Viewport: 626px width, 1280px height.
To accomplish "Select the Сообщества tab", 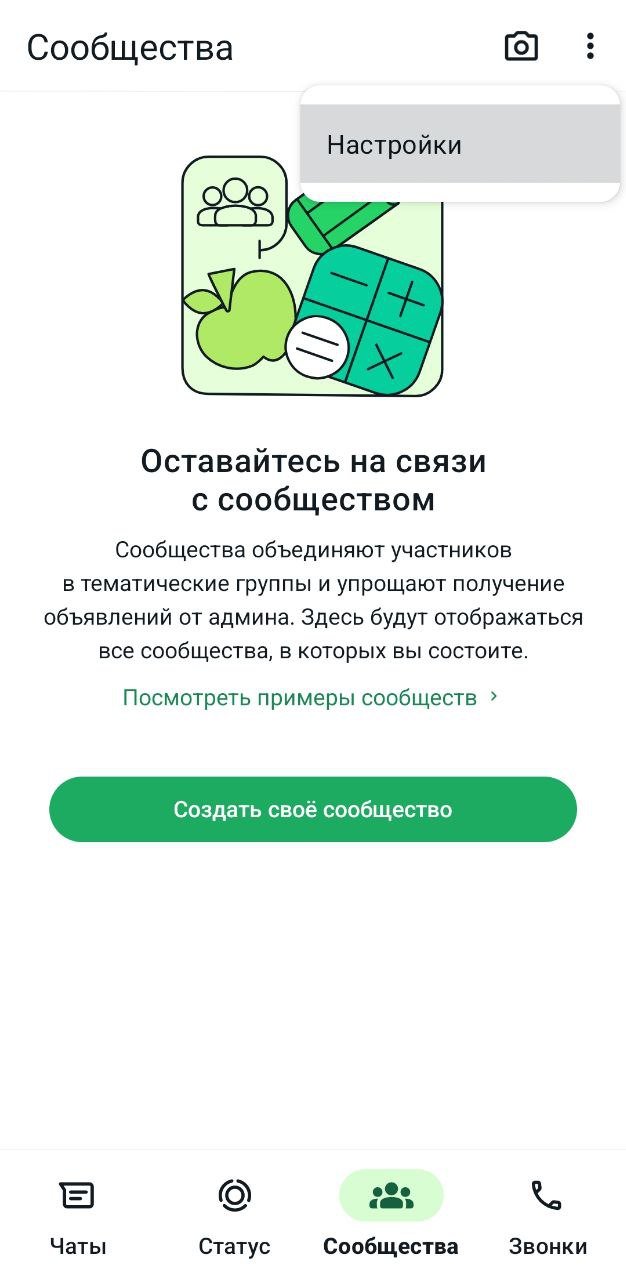I will click(391, 1215).
